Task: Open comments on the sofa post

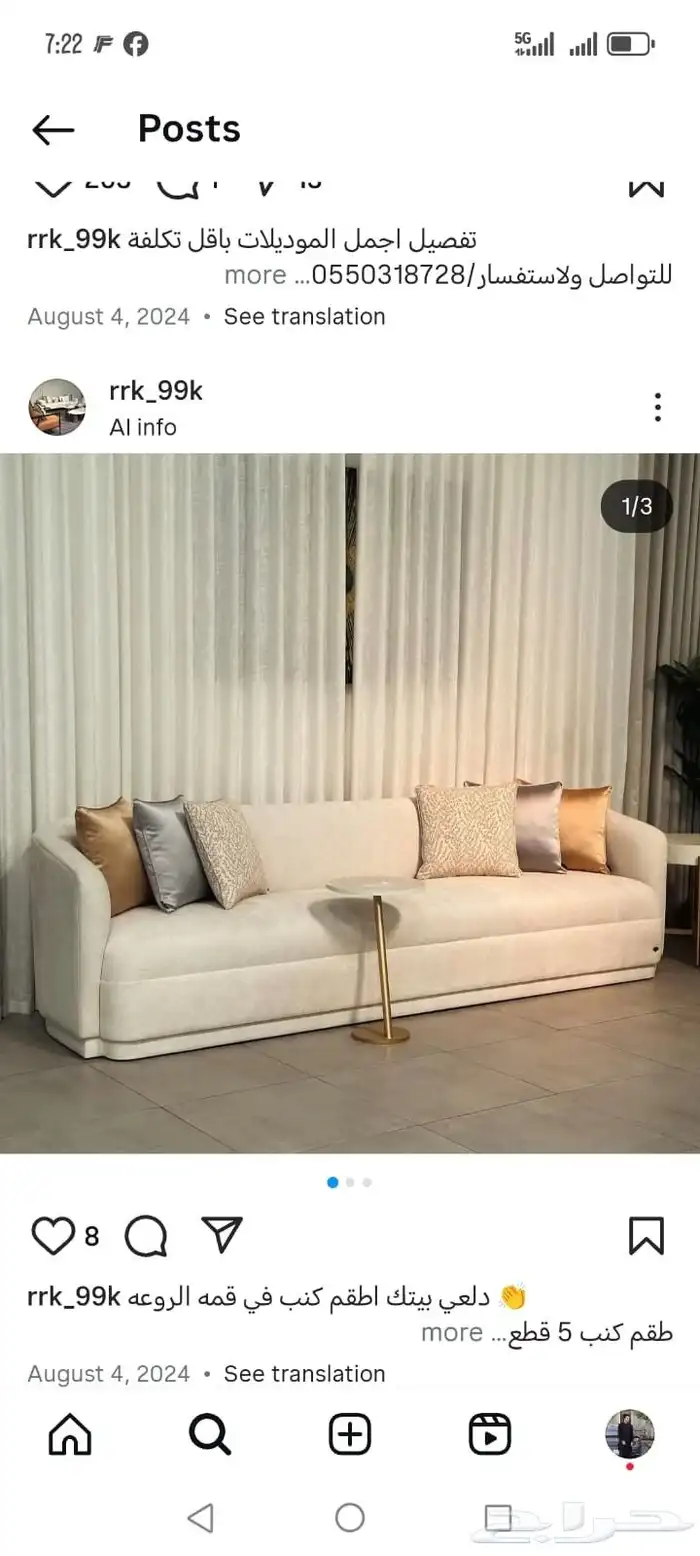Action: pyautogui.click(x=146, y=1236)
